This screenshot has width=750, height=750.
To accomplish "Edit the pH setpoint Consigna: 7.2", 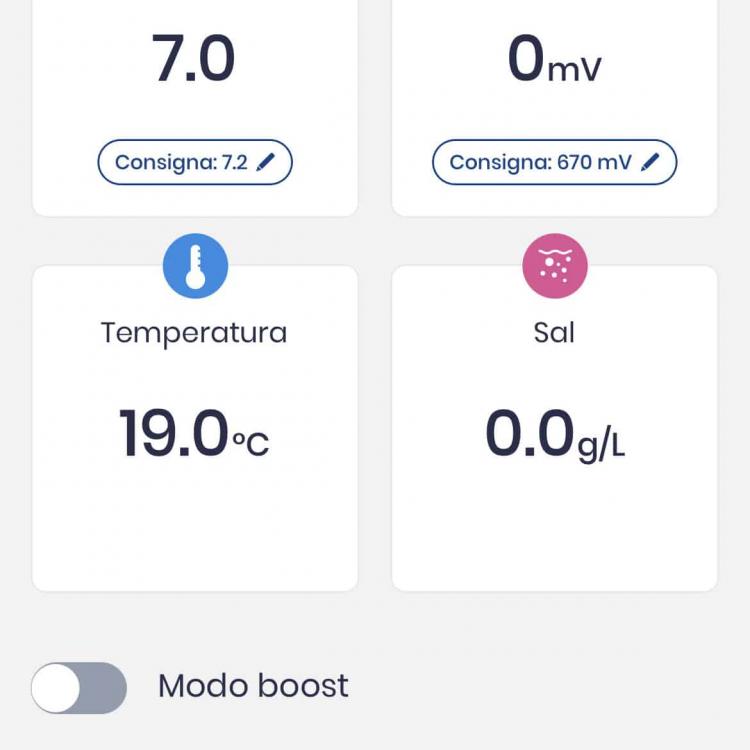I will pos(194,162).
